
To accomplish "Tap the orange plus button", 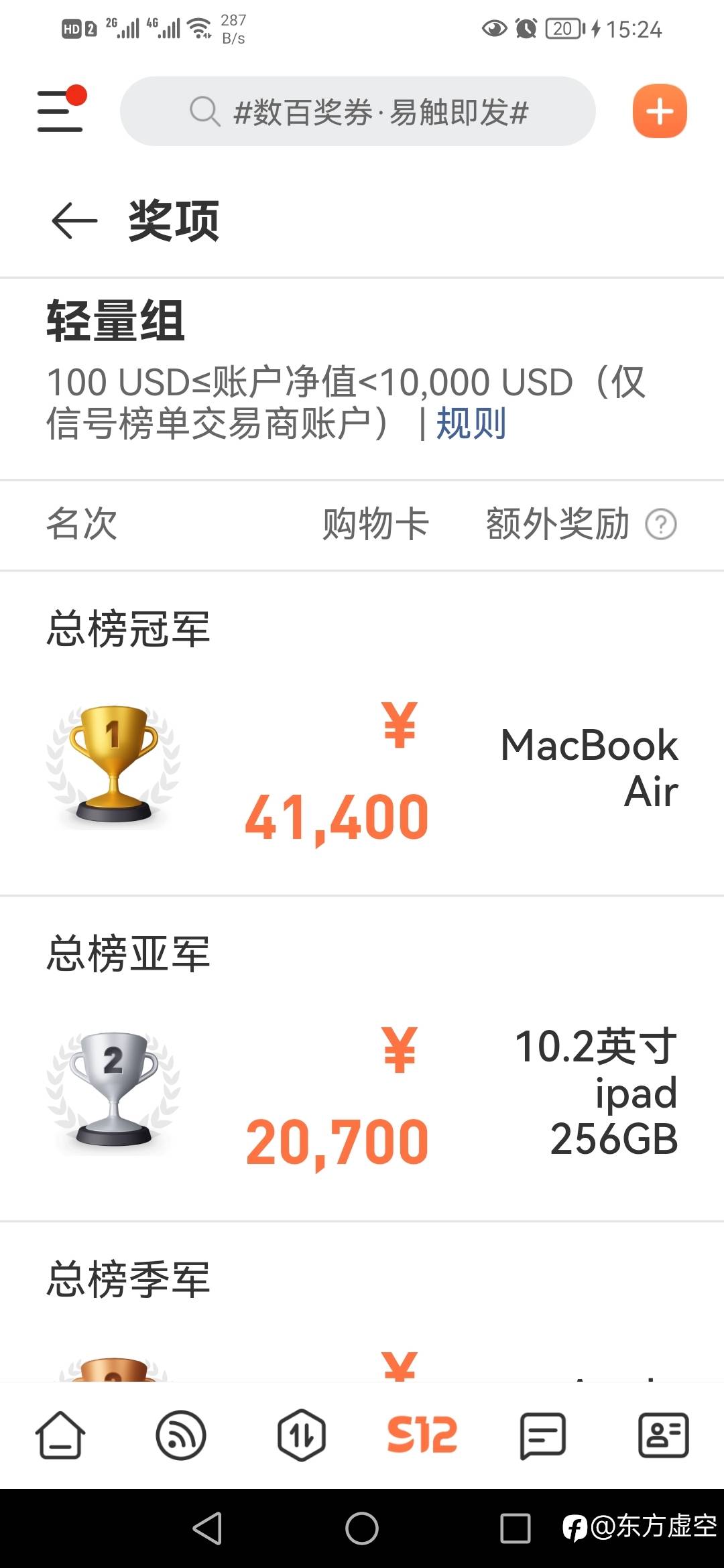I will (x=660, y=111).
